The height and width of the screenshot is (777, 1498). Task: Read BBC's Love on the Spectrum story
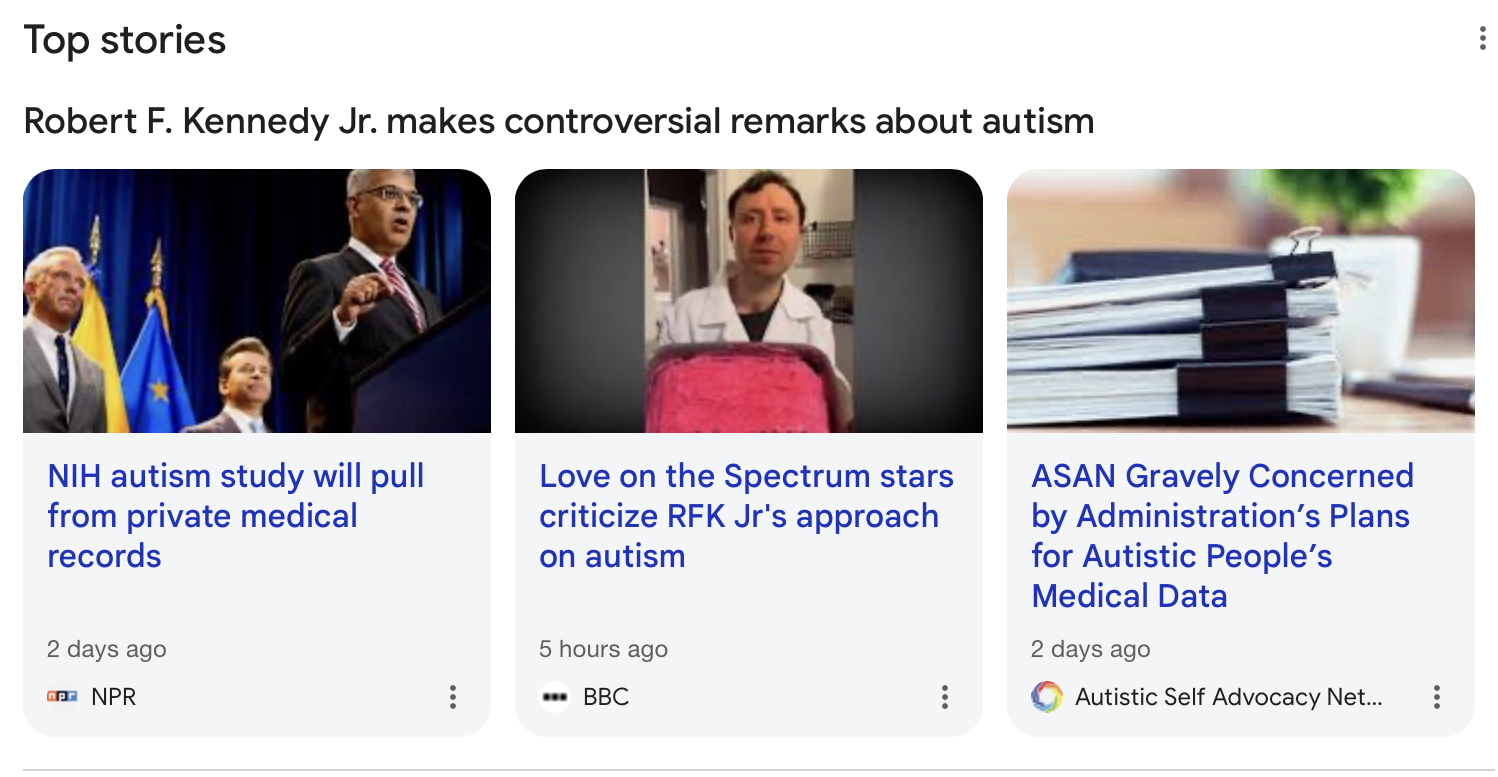745,515
